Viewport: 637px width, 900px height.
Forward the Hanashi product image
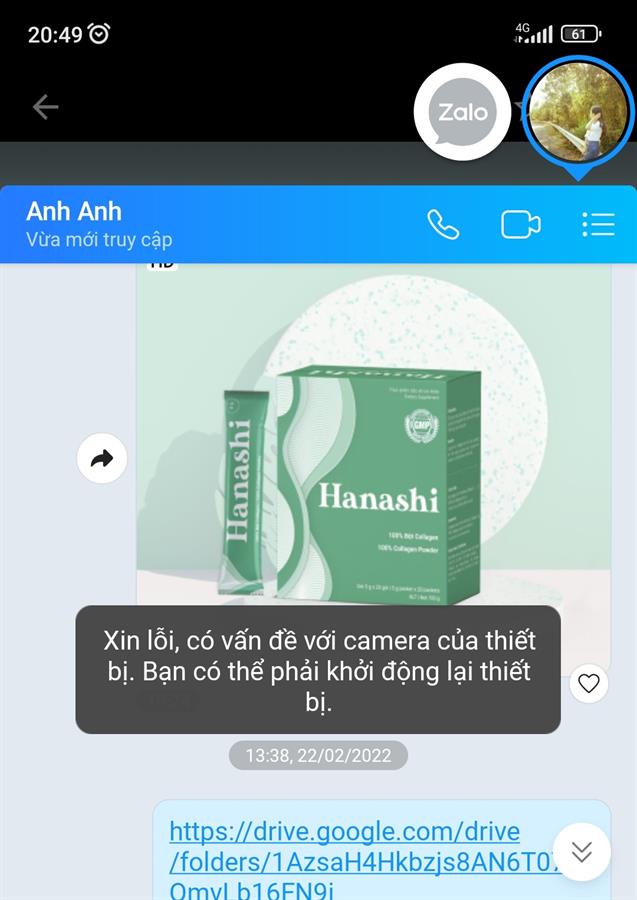tap(102, 459)
